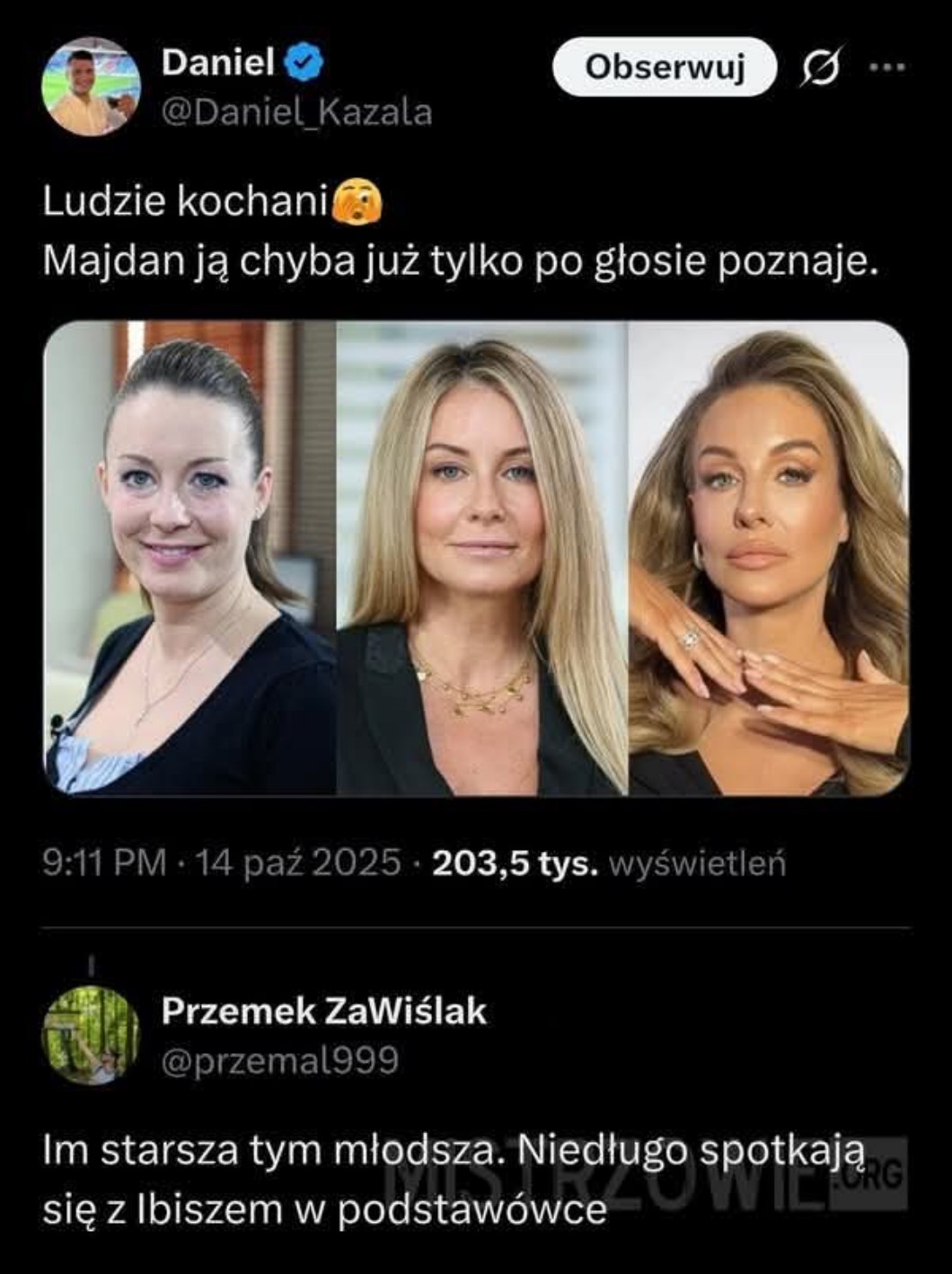
Task: Open the @przemal999 profile
Action: click(x=279, y=1061)
